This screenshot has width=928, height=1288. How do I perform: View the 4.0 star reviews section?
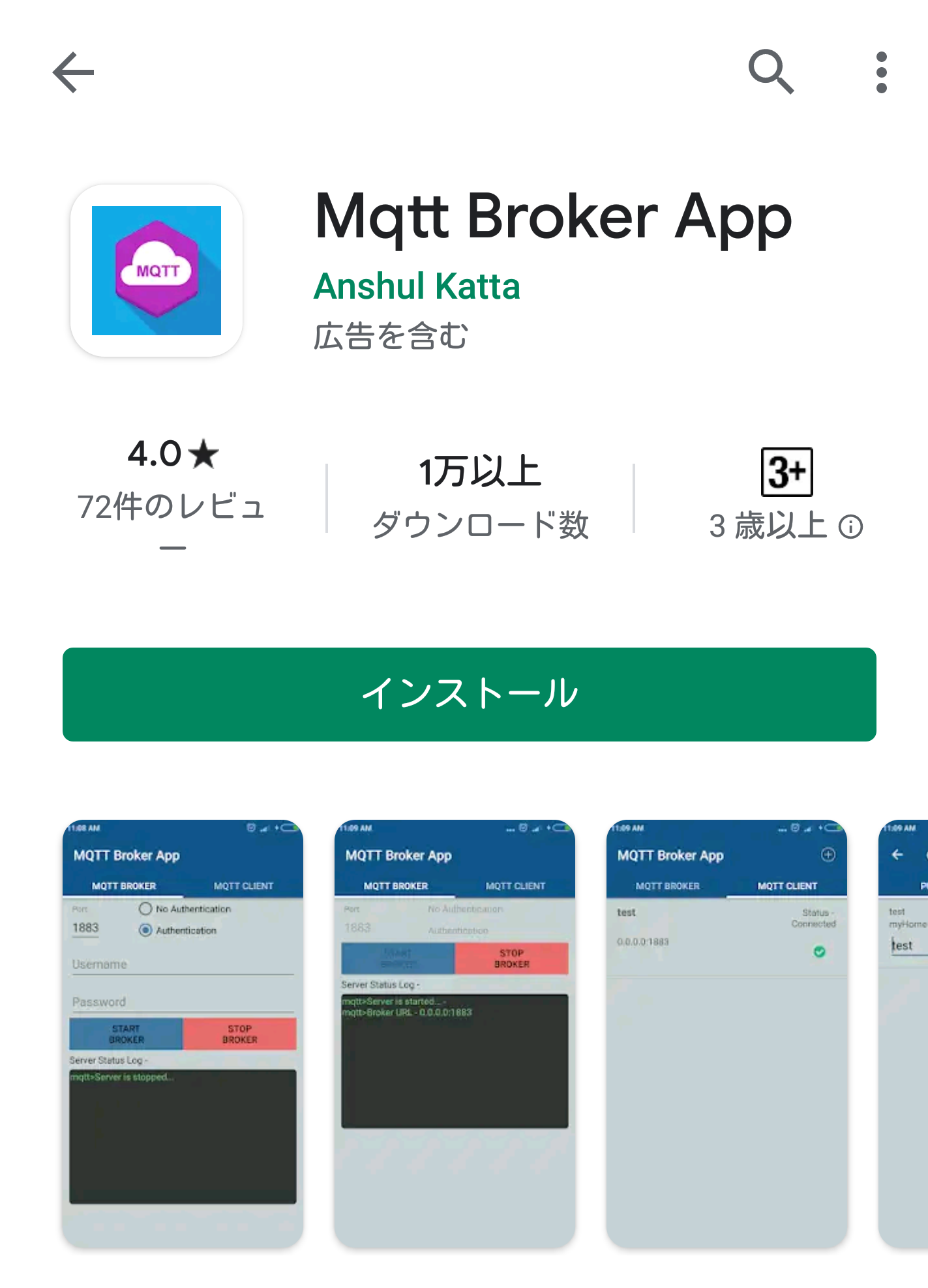(172, 479)
